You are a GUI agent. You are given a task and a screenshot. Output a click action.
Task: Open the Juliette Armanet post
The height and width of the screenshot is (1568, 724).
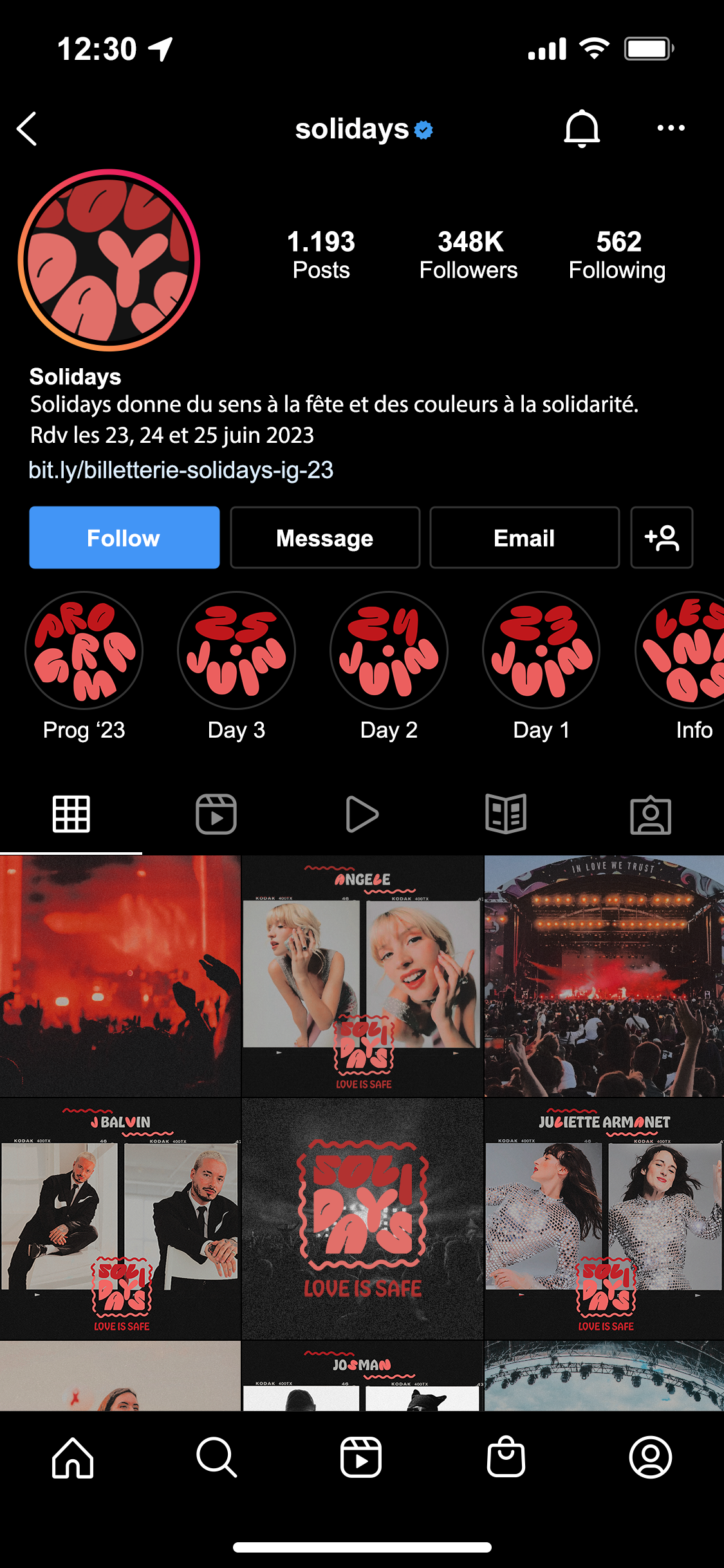604,1218
